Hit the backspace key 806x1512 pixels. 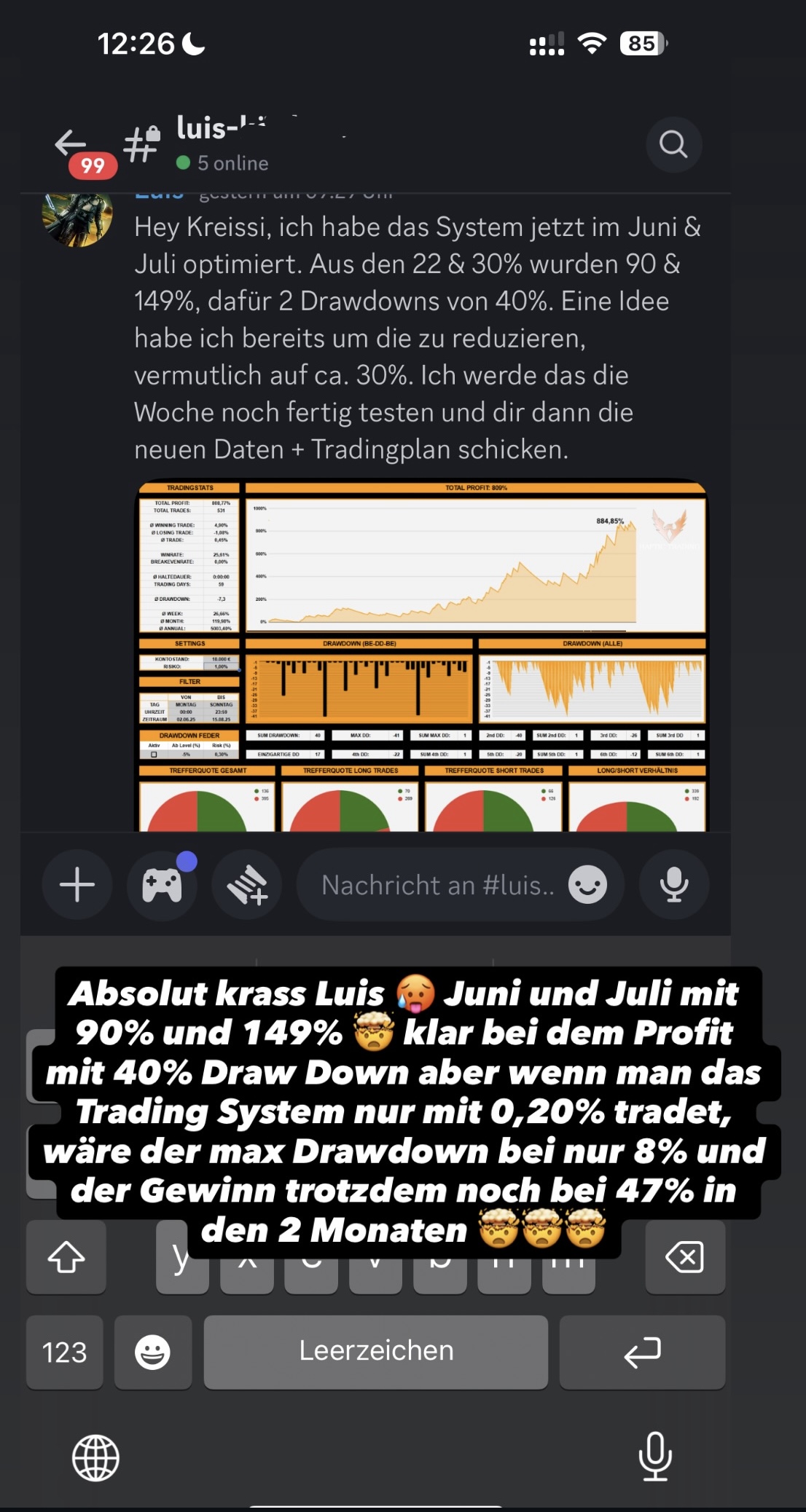click(685, 1258)
